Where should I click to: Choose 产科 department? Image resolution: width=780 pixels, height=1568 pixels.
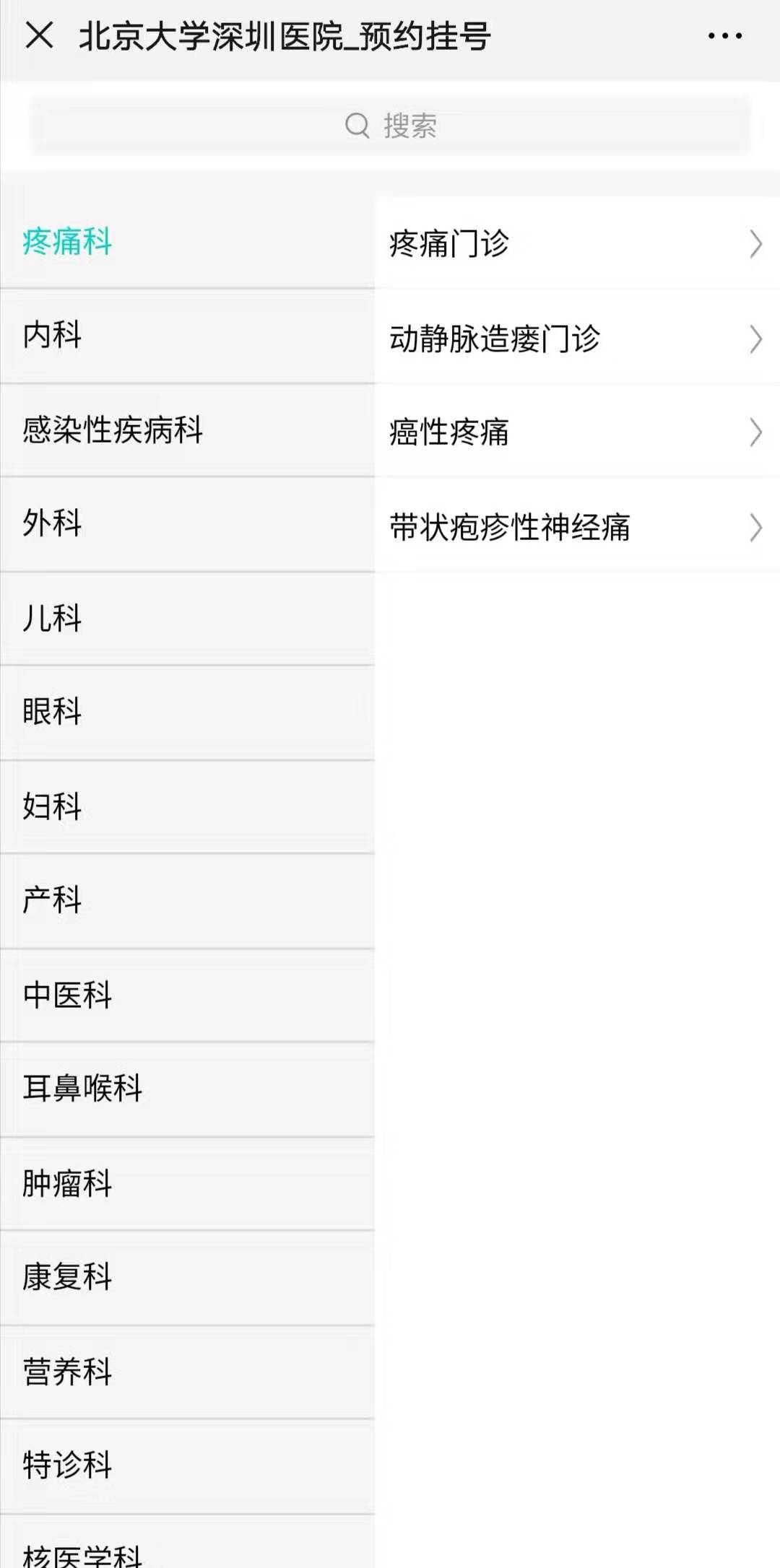tap(186, 900)
